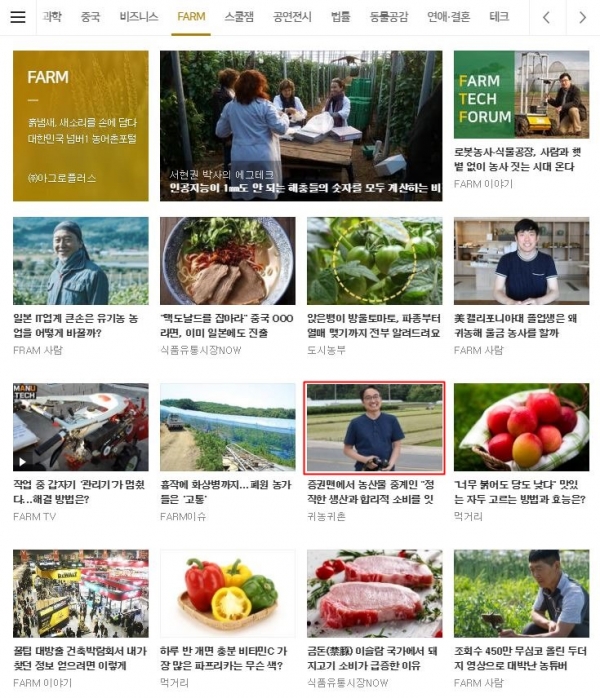Show previous tabs with left arrow

point(546,17)
